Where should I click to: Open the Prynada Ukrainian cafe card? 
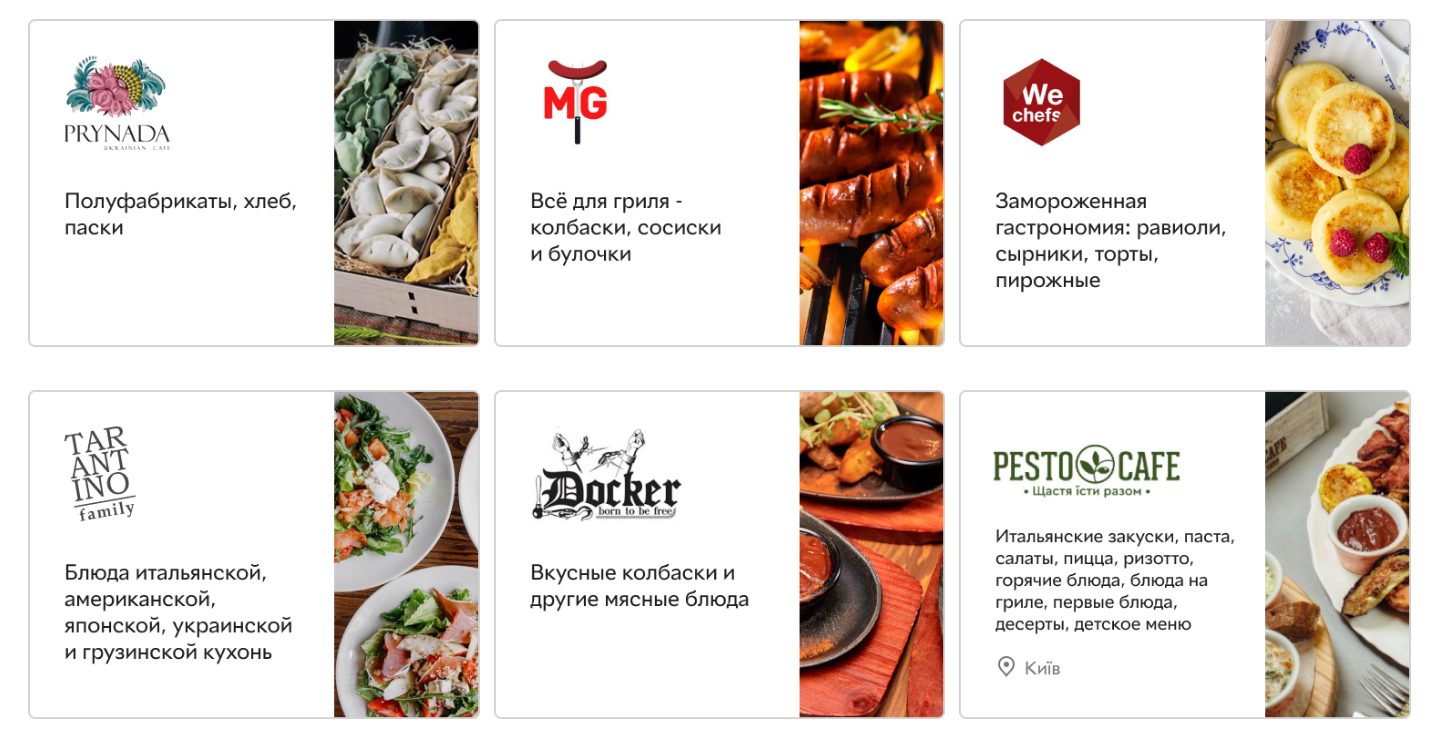click(x=253, y=184)
